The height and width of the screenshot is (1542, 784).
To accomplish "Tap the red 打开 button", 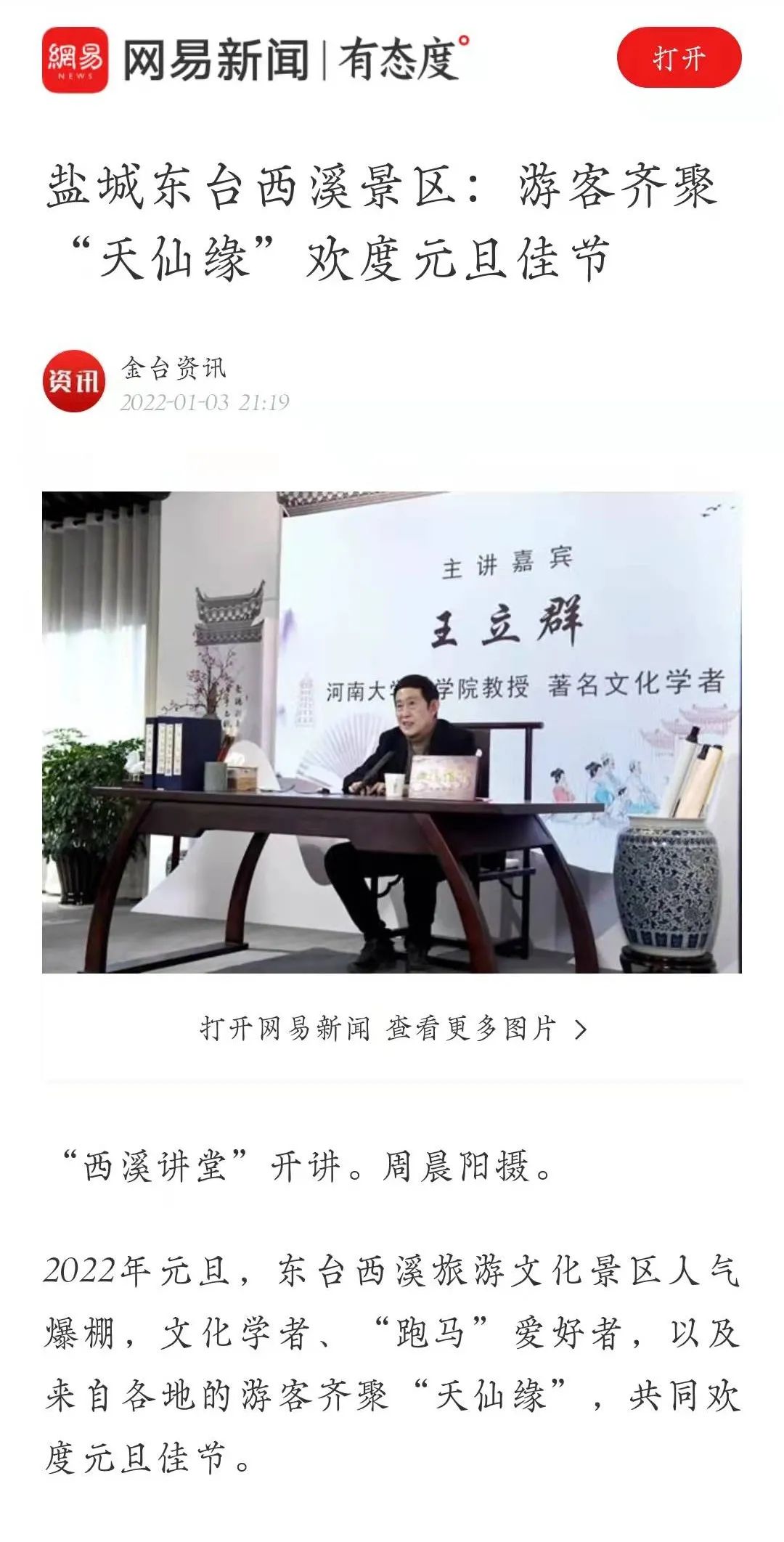I will [679, 58].
